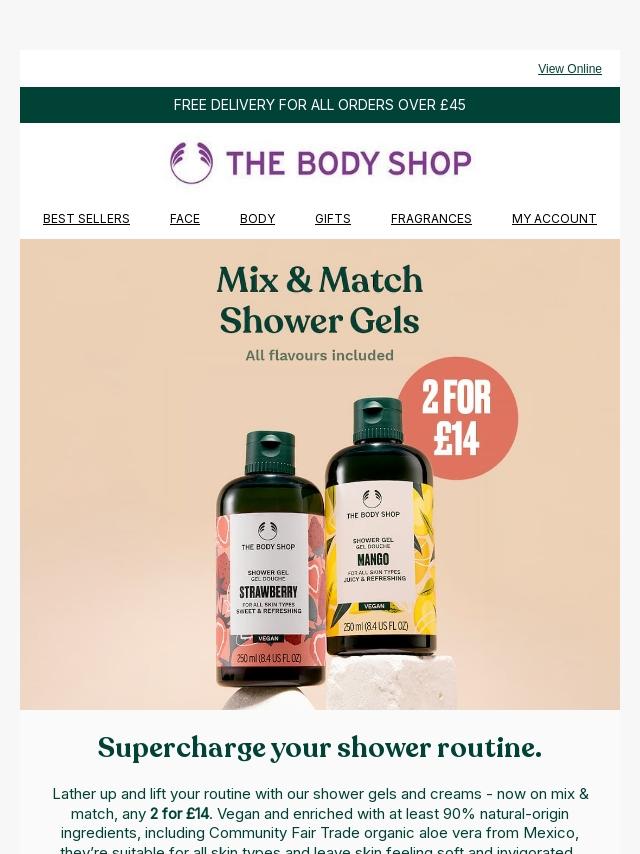This screenshot has width=640, height=854.
Task: Tap The Body Shop header logo
Action: 320,163
